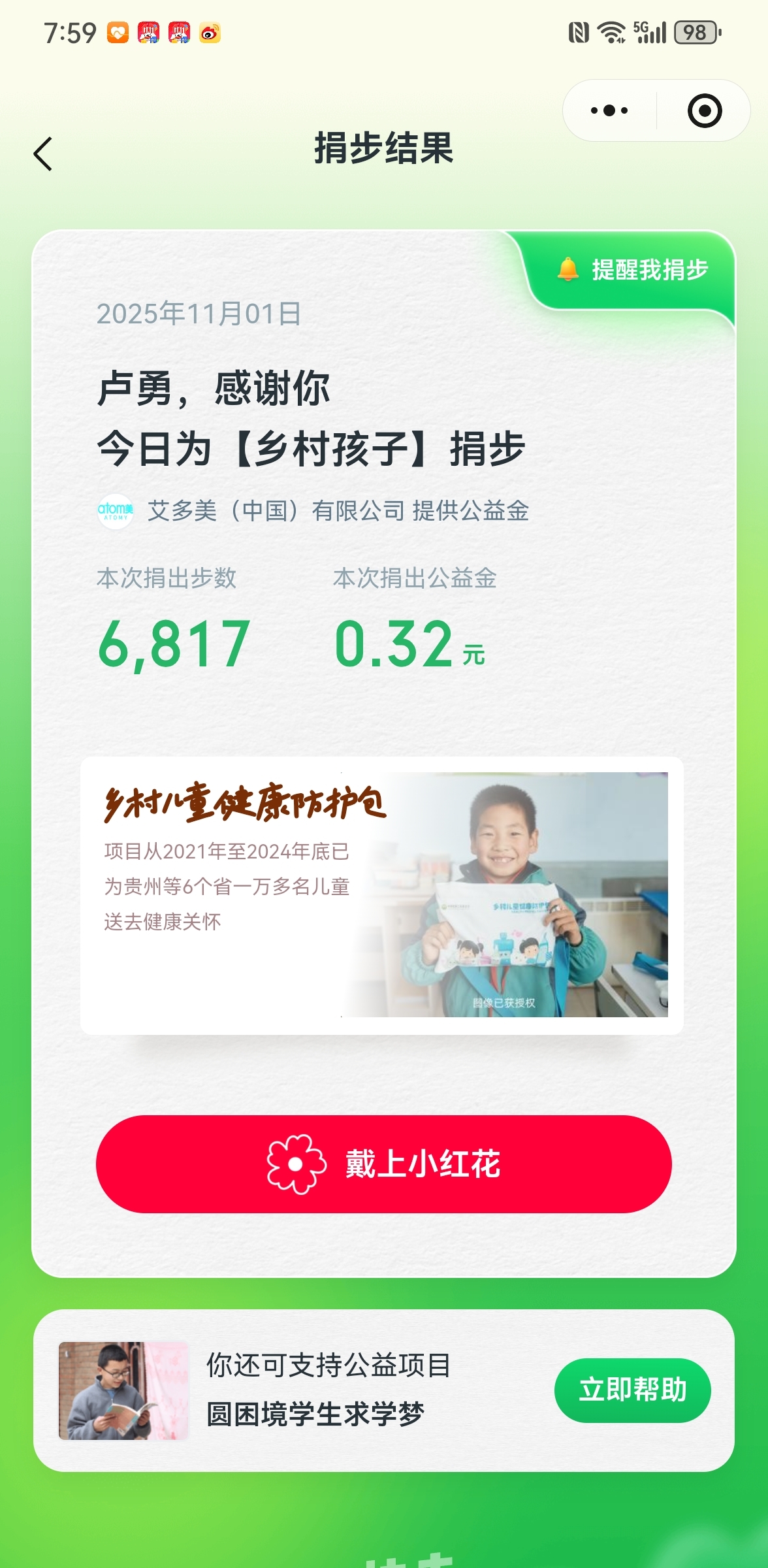Go back from the 捐步结果 page
The image size is (768, 1568).
click(x=43, y=154)
